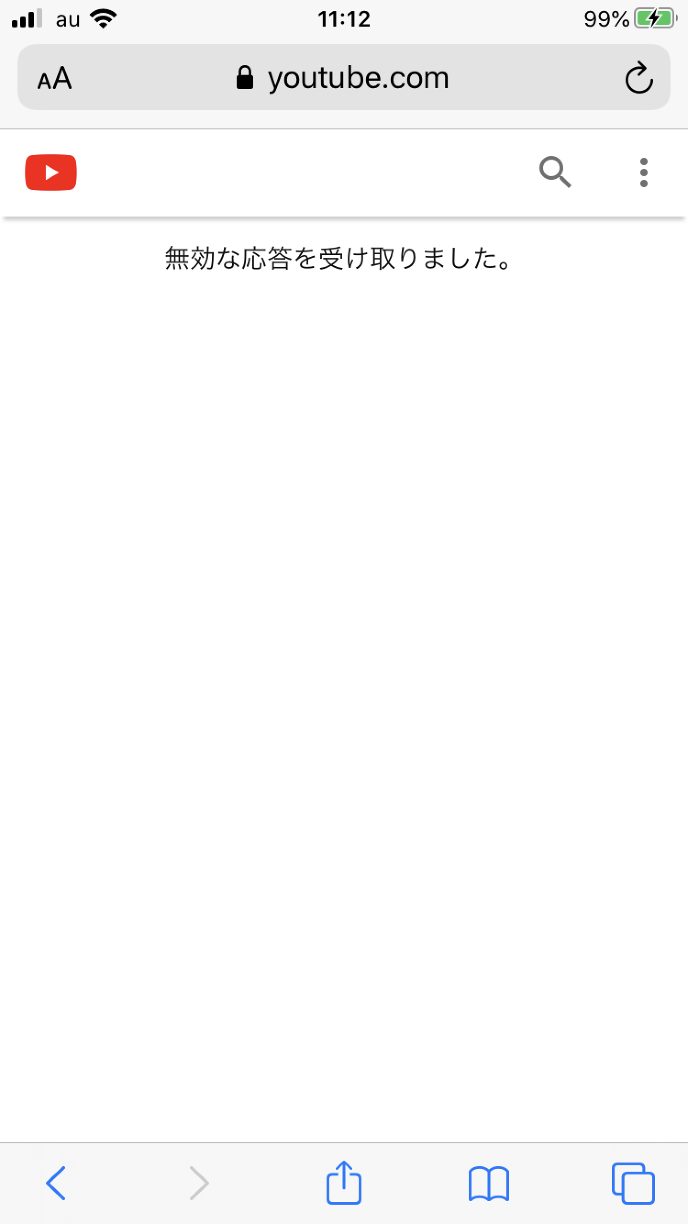The height and width of the screenshot is (1224, 688).
Task: Show all open Safari tabs
Action: [x=633, y=1183]
